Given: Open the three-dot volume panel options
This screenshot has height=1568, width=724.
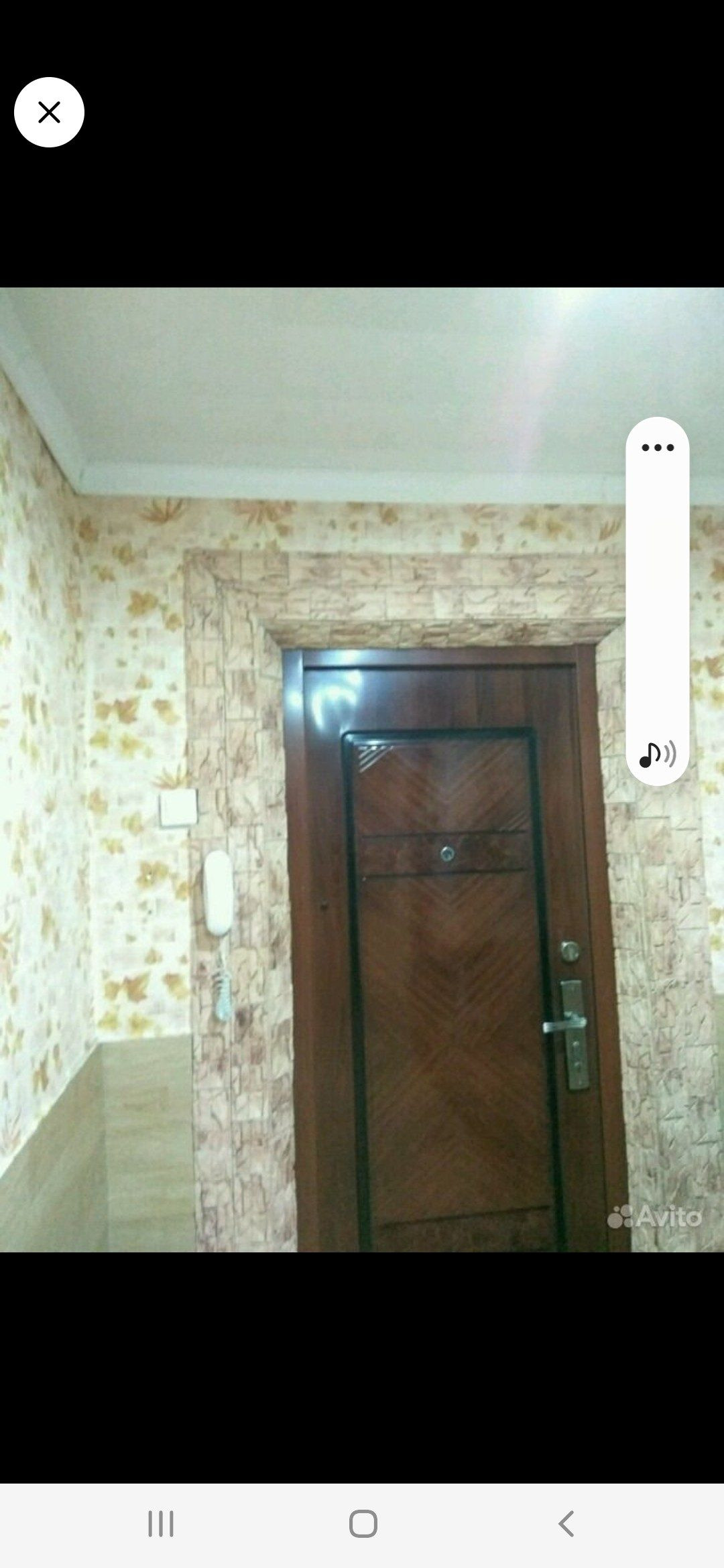Looking at the screenshot, I should 658,448.
